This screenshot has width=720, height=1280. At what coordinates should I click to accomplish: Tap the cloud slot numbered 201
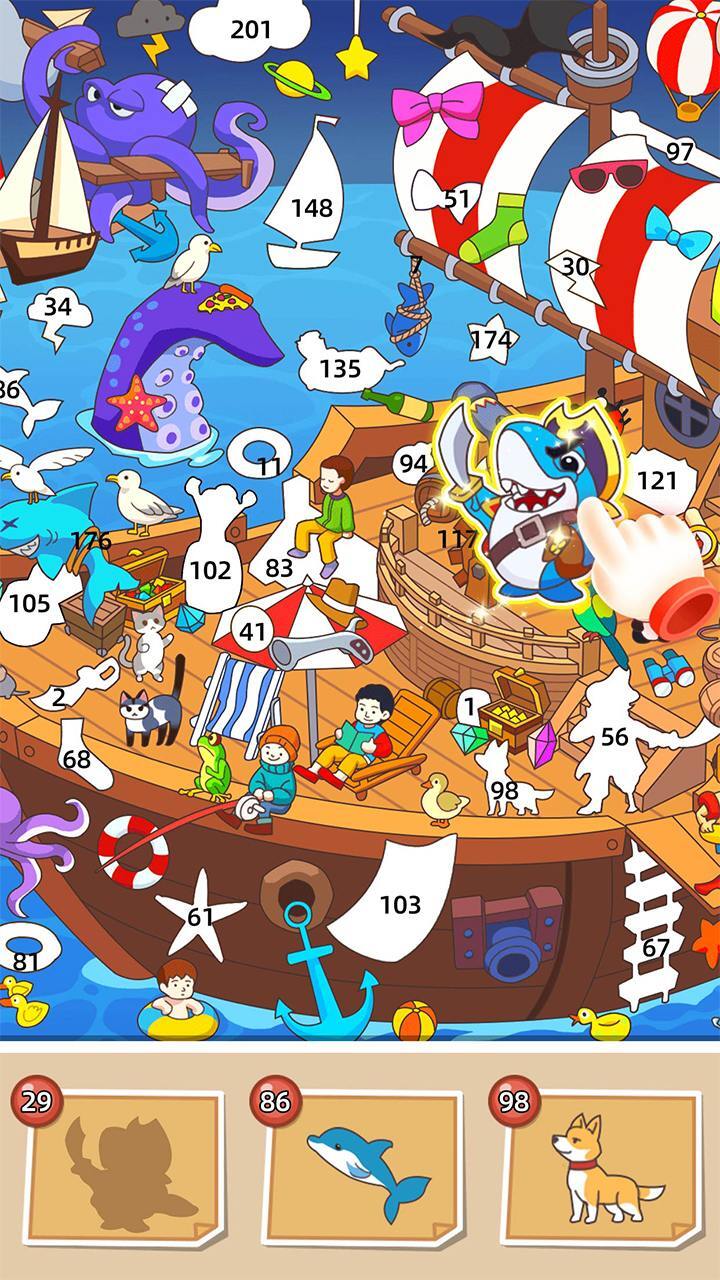[x=250, y=30]
